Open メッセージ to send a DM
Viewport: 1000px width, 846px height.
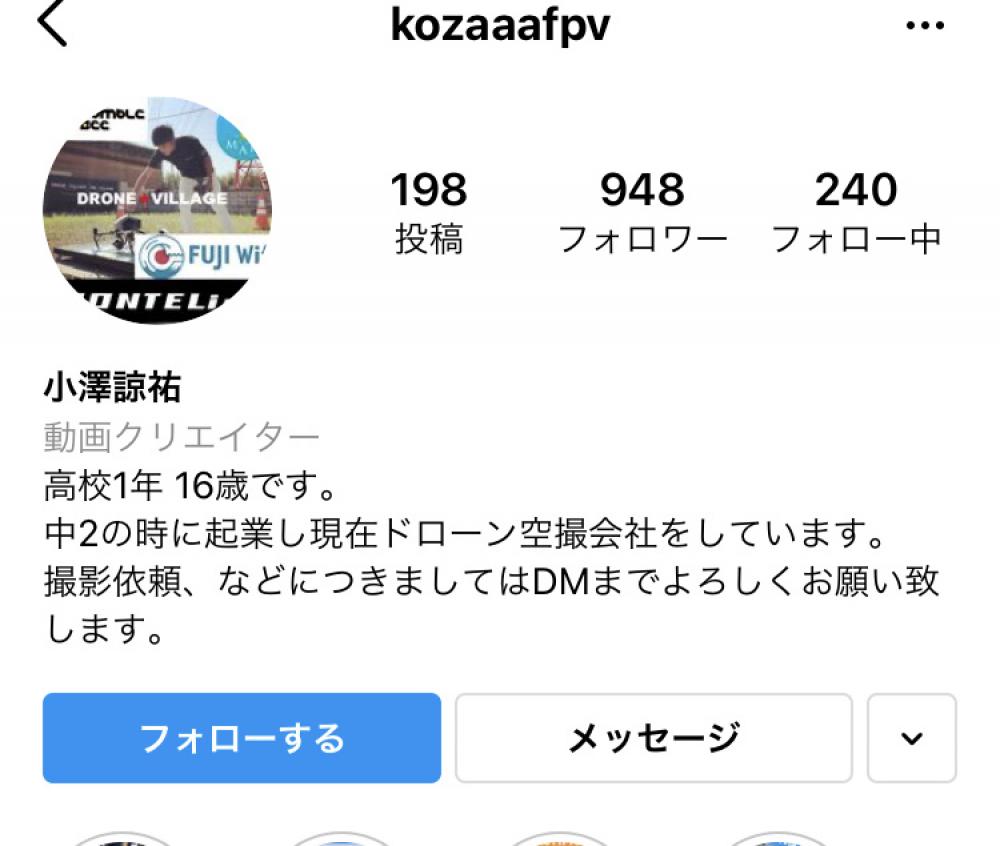click(x=653, y=738)
